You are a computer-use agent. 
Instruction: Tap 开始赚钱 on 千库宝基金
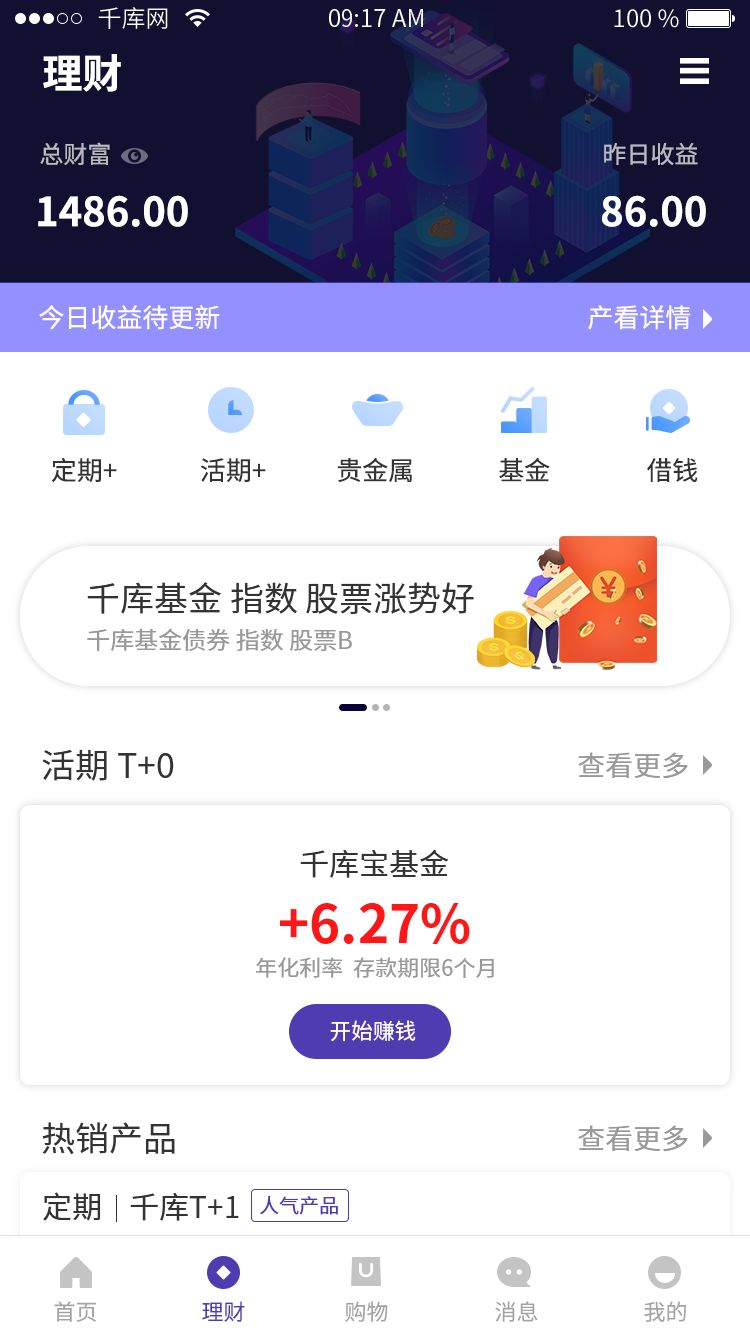(x=370, y=1031)
